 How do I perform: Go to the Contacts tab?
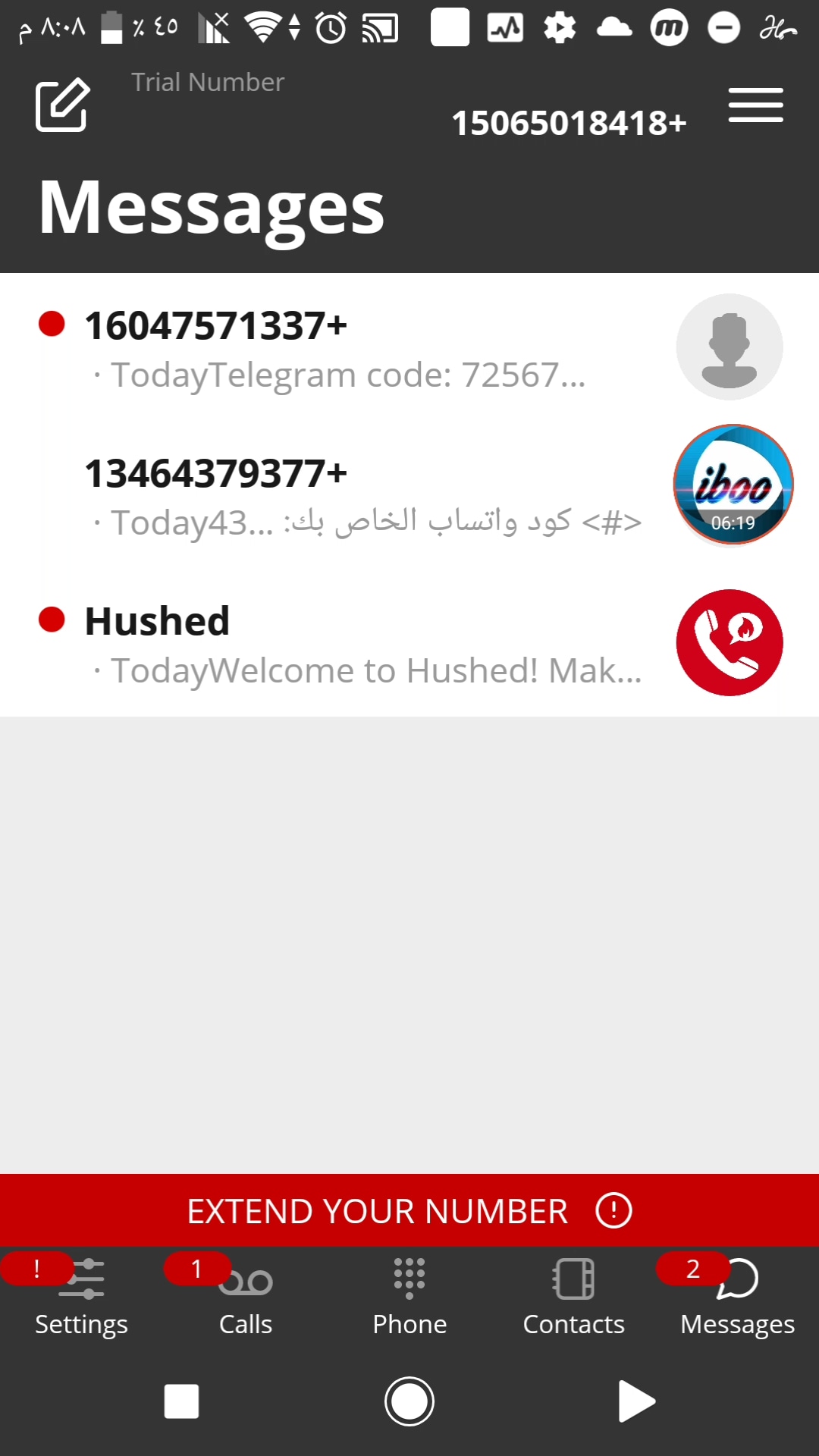[573, 1297]
